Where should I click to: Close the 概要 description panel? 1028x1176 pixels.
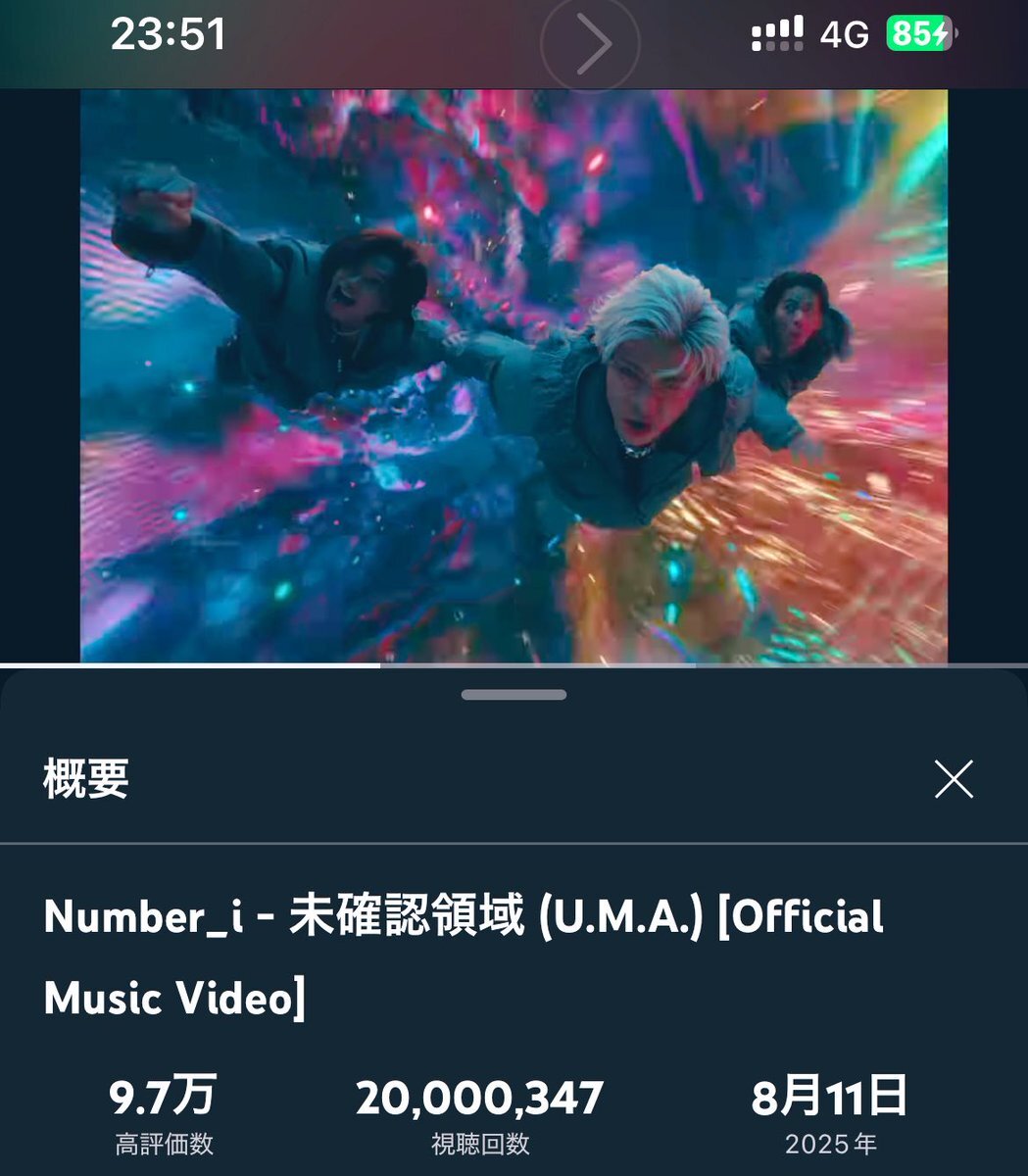(953, 779)
